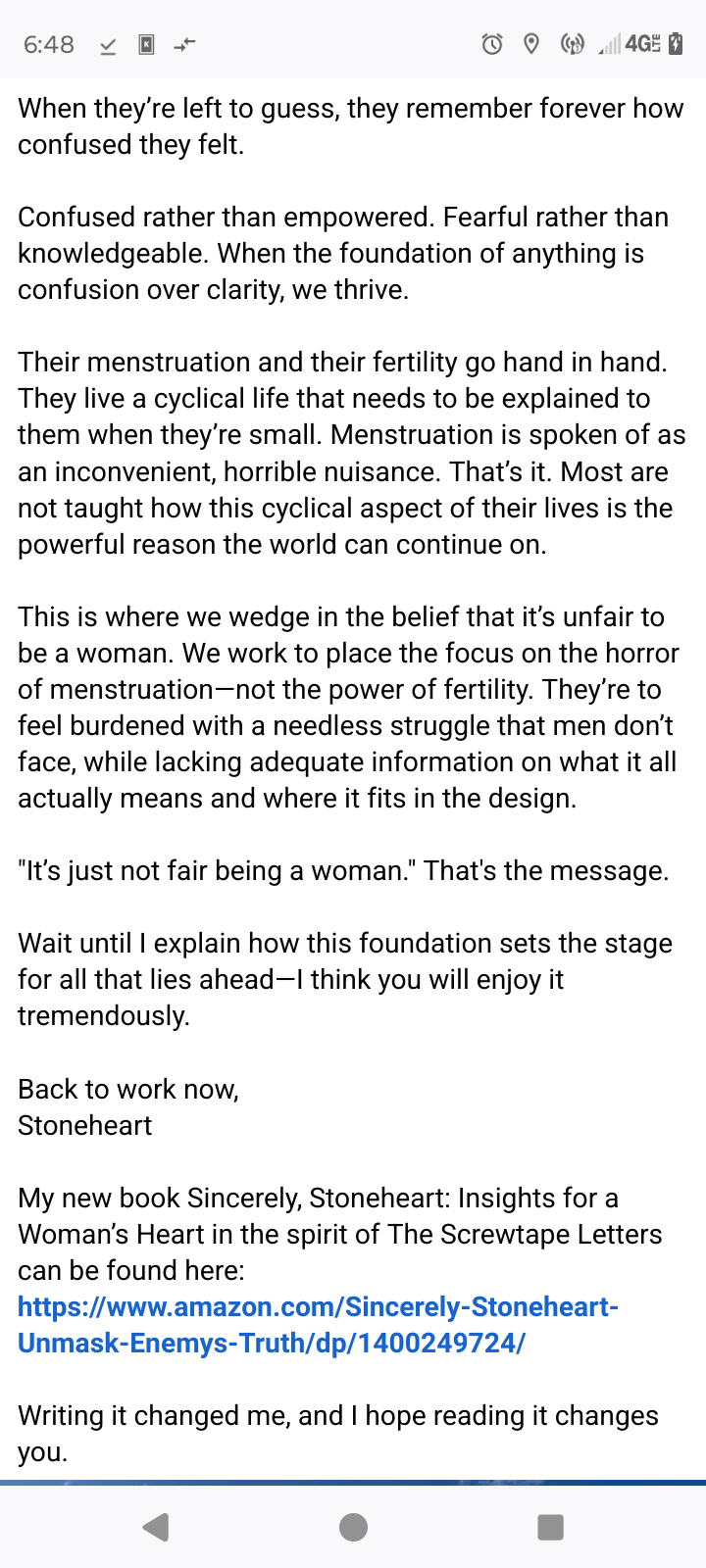The image size is (706, 1568).
Task: Go back with the system back button
Action: tap(156, 1527)
